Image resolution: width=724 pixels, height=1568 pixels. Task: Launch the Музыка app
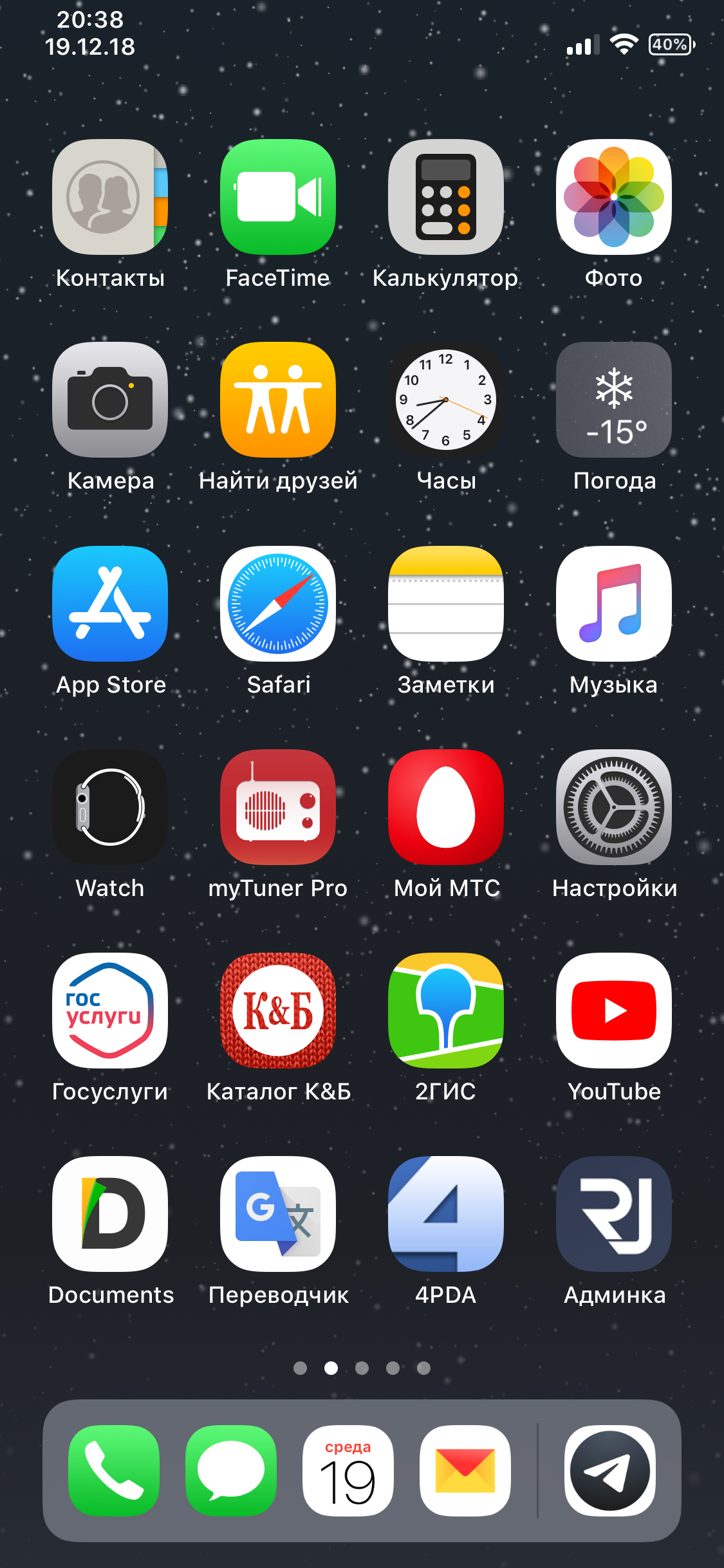[x=614, y=604]
